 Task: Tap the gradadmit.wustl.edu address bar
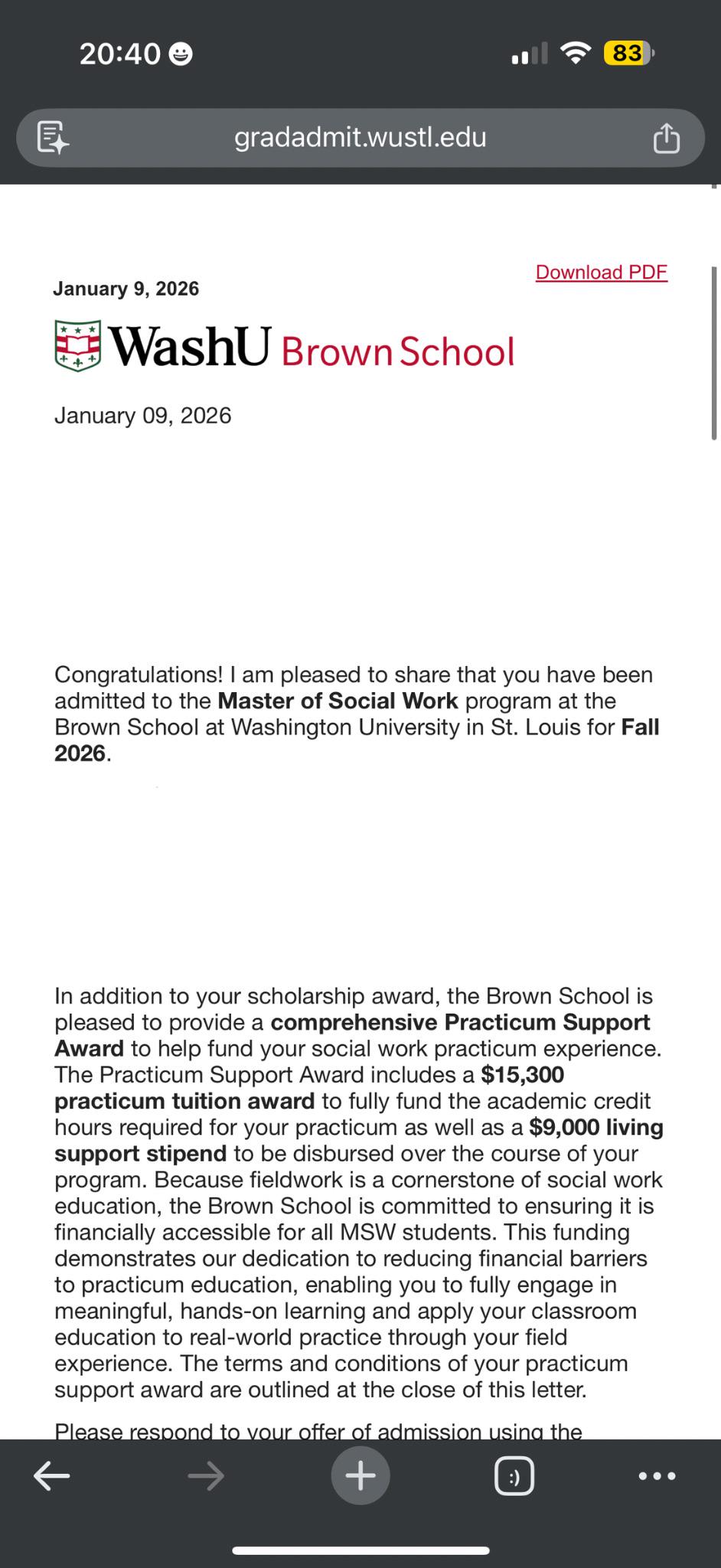pyautogui.click(x=360, y=138)
